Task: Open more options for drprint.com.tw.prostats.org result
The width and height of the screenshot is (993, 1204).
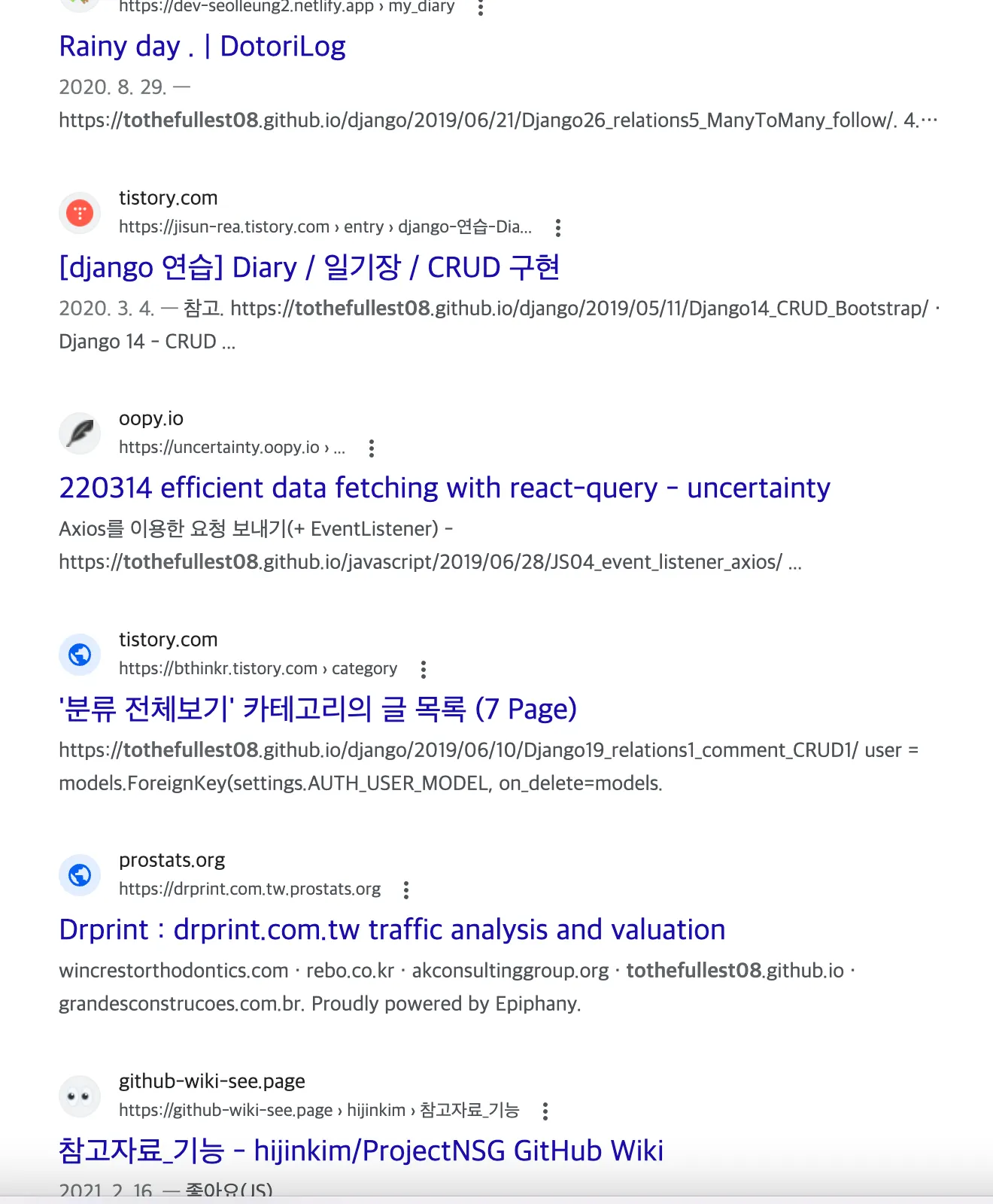Action: [x=406, y=890]
